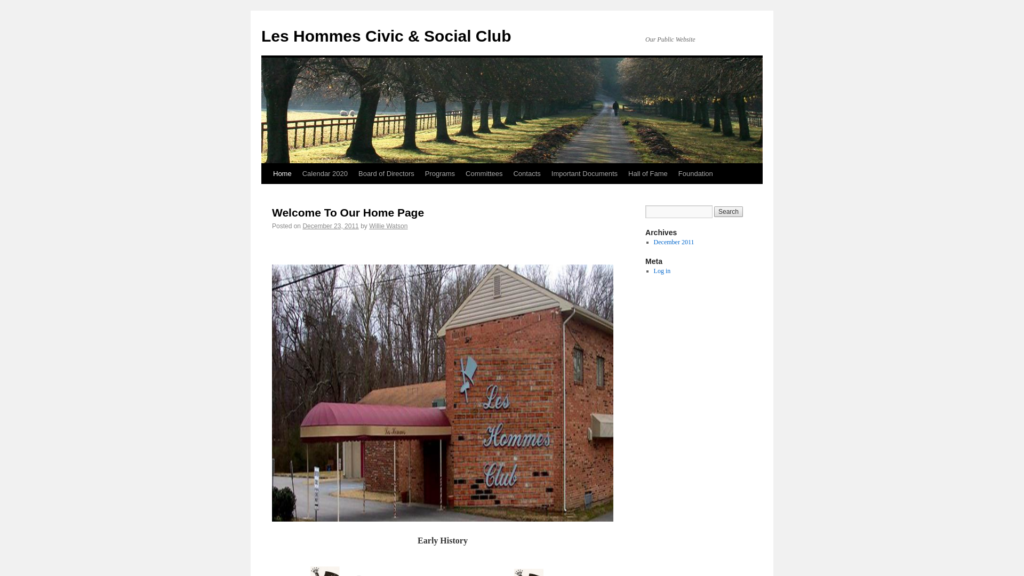This screenshot has width=1024, height=576.
Task: Open Welcome To Our Home Page post
Action: click(348, 213)
